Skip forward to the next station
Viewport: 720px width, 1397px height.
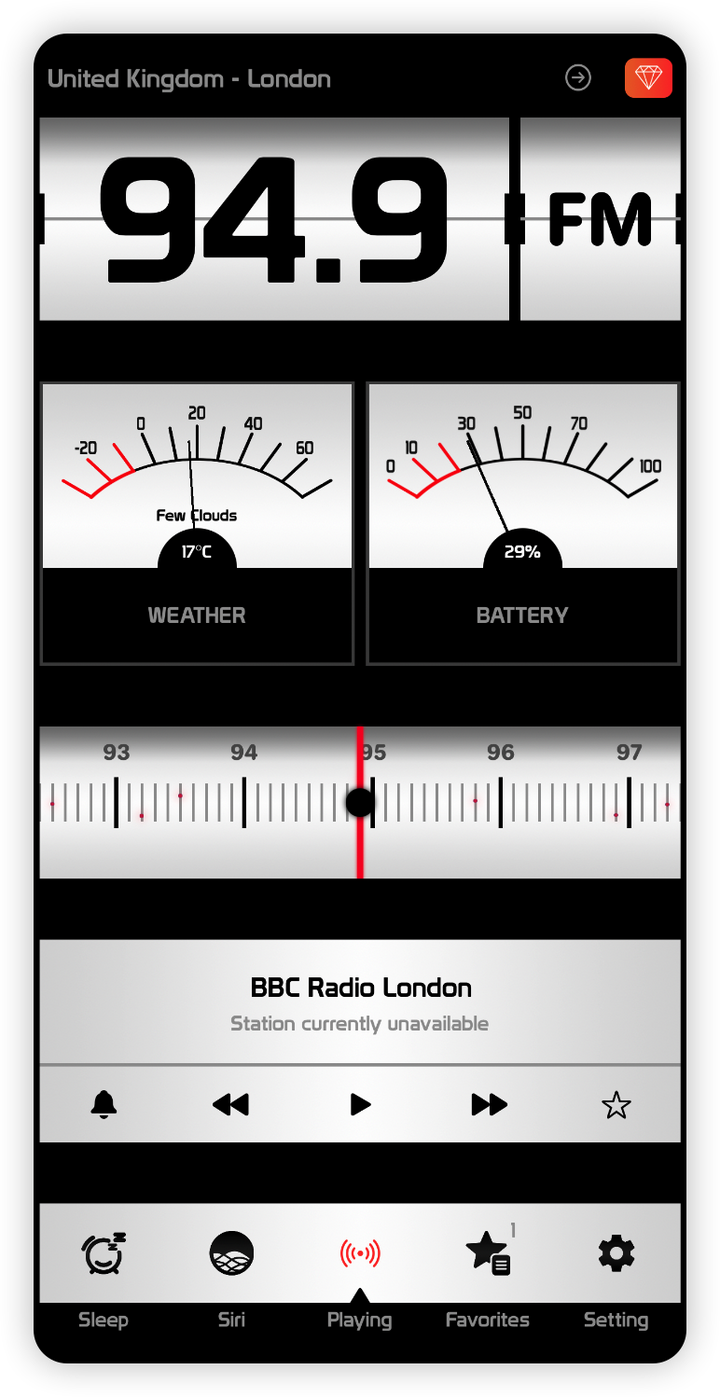tap(489, 1104)
